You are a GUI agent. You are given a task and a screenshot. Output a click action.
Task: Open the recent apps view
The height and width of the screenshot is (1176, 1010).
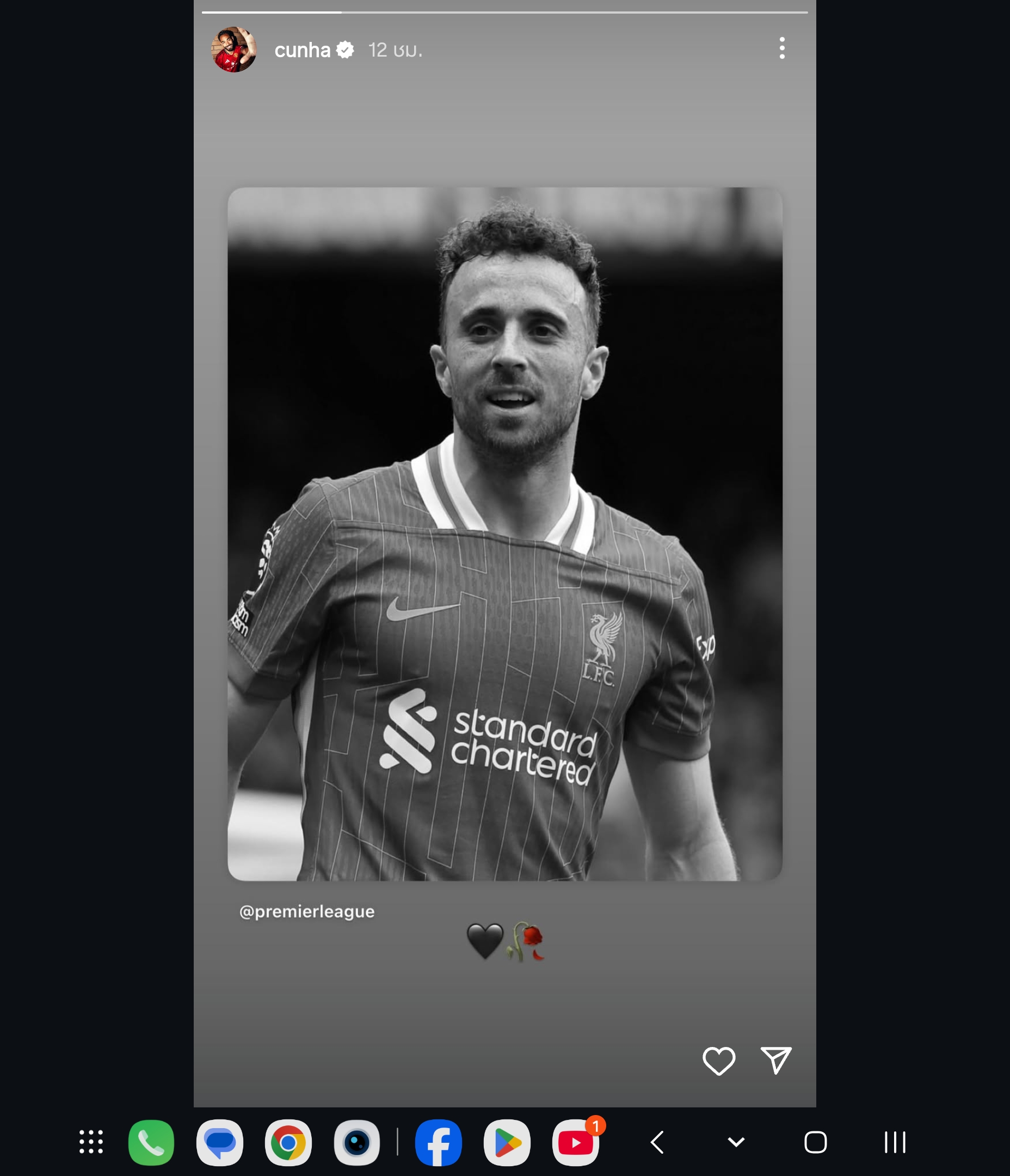tap(895, 1142)
